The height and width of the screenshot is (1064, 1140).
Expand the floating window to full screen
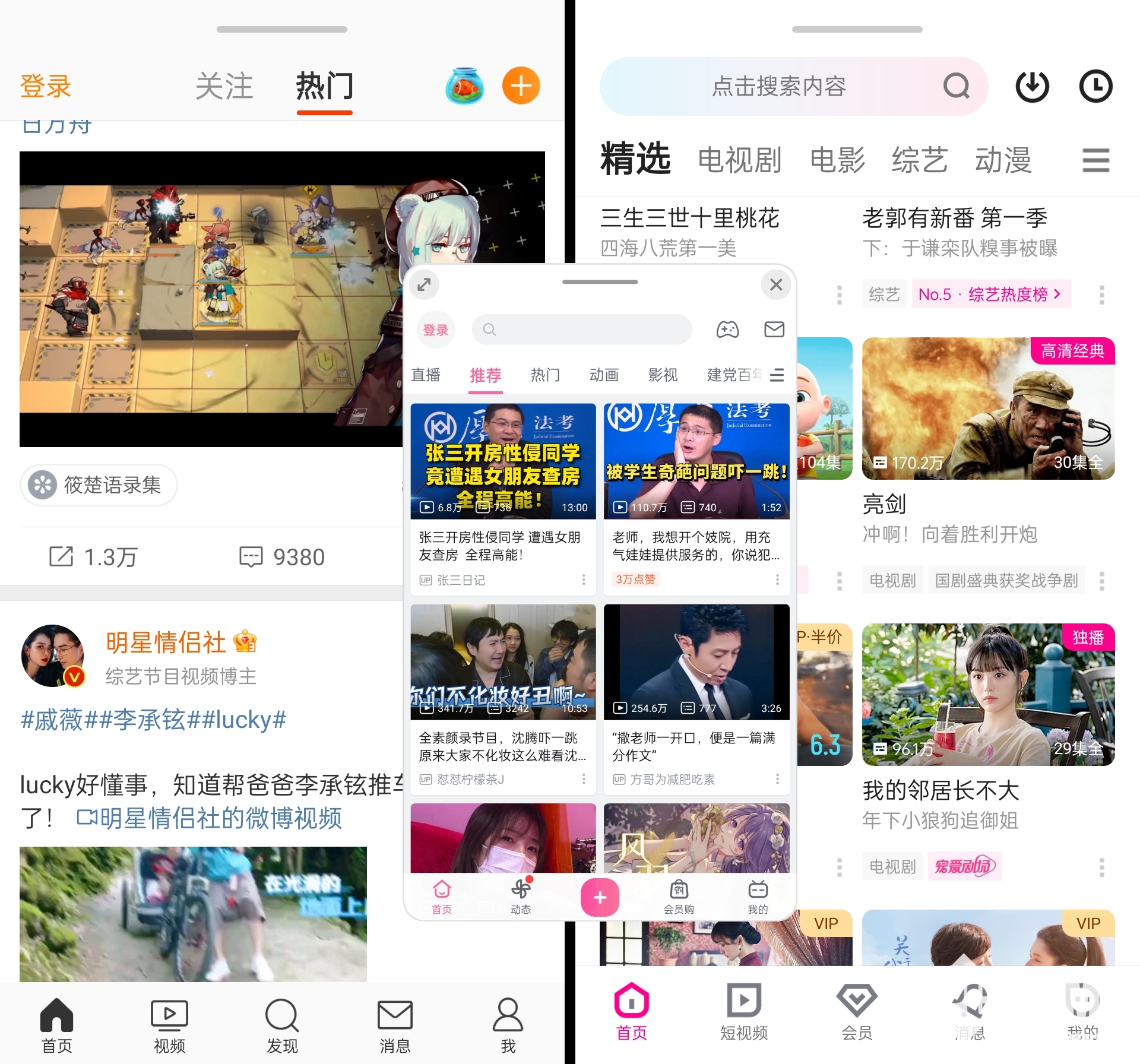coord(424,284)
